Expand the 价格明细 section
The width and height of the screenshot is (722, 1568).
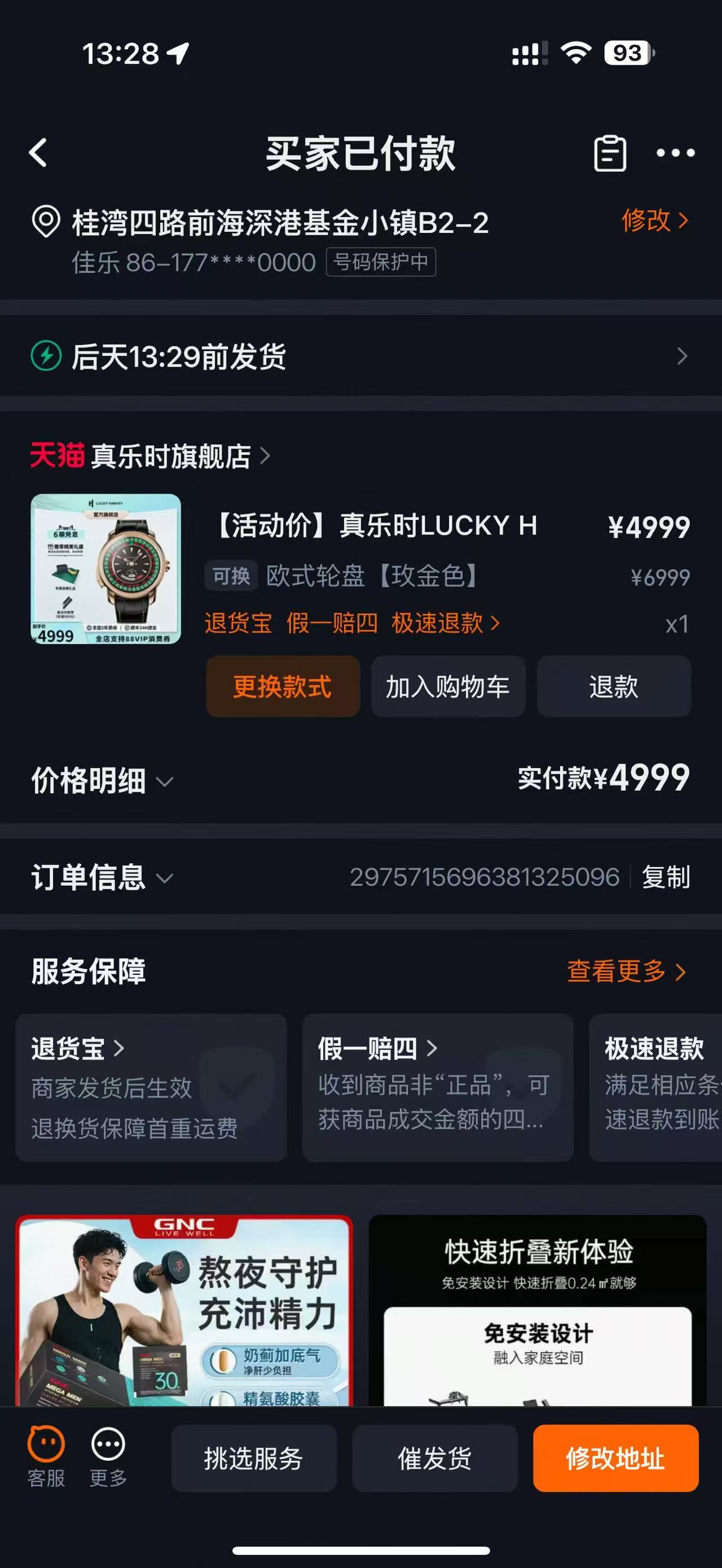coord(102,780)
